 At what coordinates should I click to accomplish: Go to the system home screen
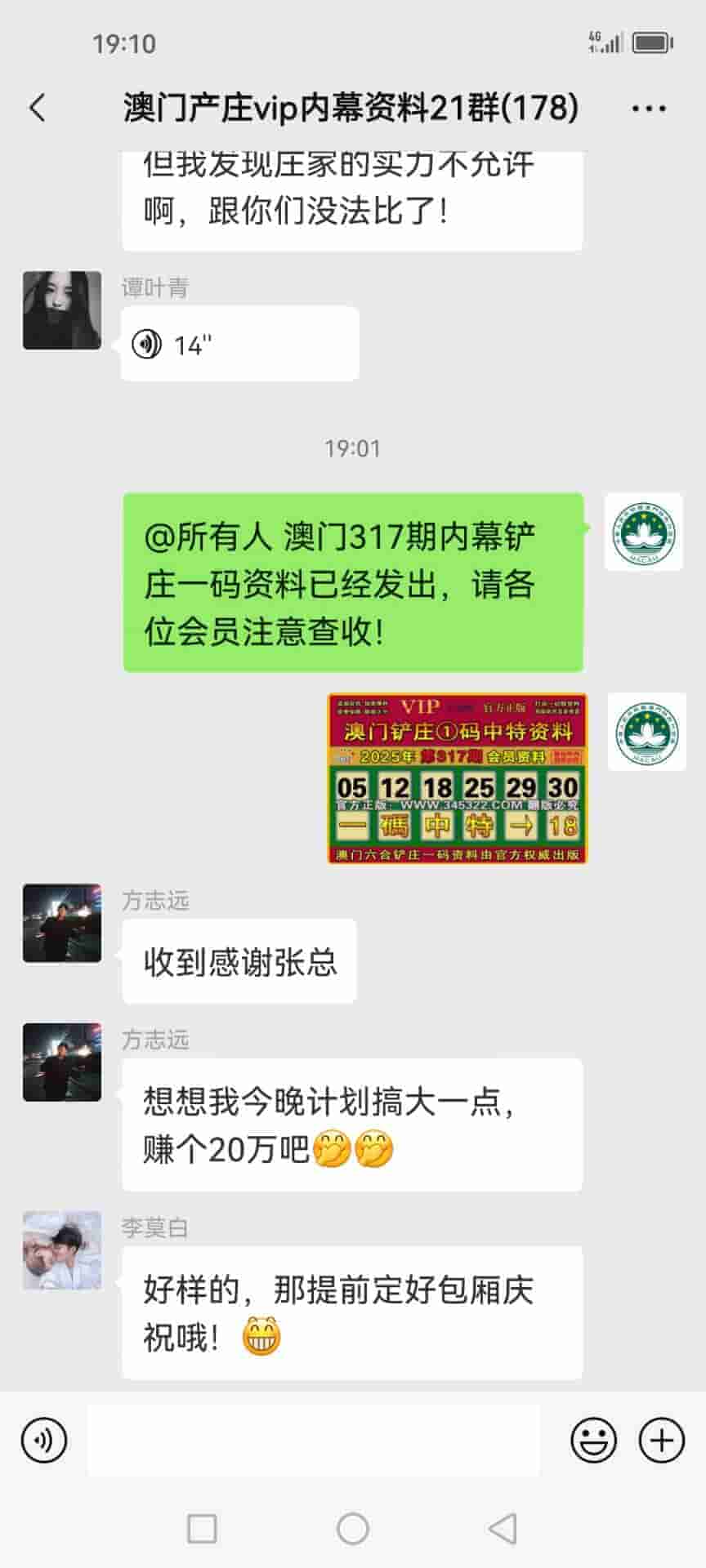[x=353, y=1528]
